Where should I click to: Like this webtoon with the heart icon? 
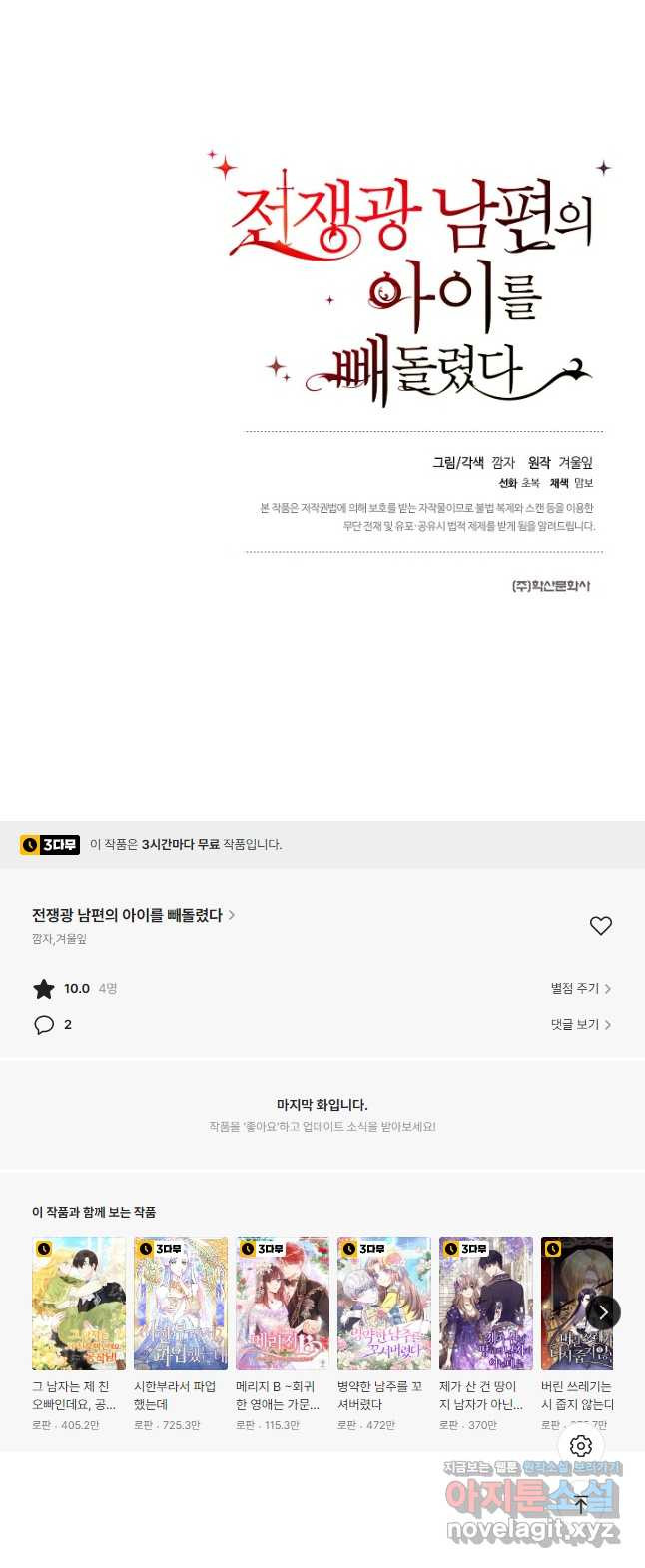coord(601,926)
